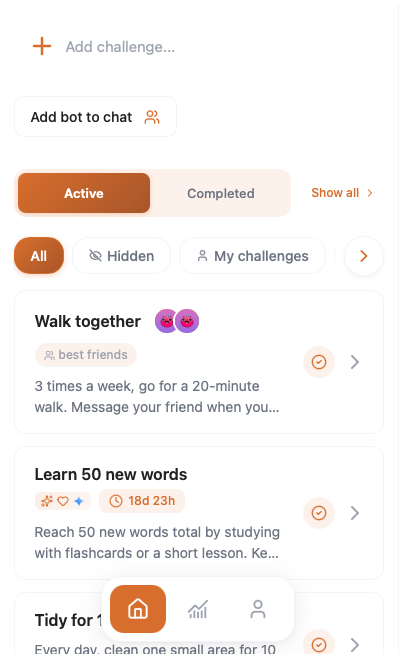400x660 pixels.
Task: Open the Learn 50 new words card
Action: click(199, 513)
